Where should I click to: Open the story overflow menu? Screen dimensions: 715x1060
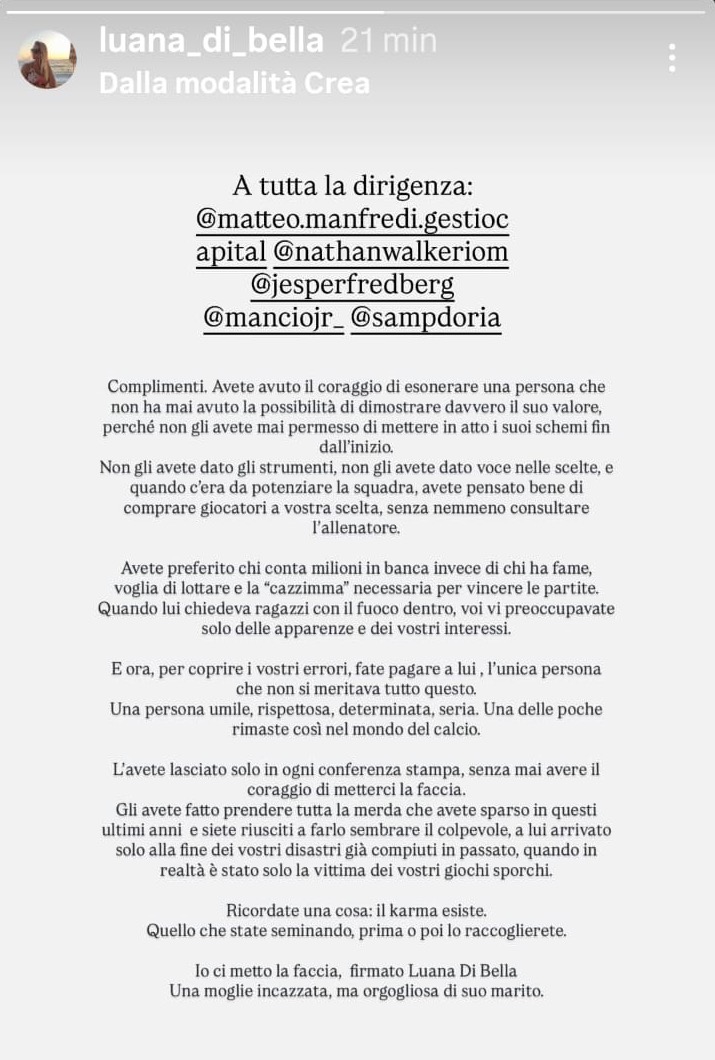point(672,57)
